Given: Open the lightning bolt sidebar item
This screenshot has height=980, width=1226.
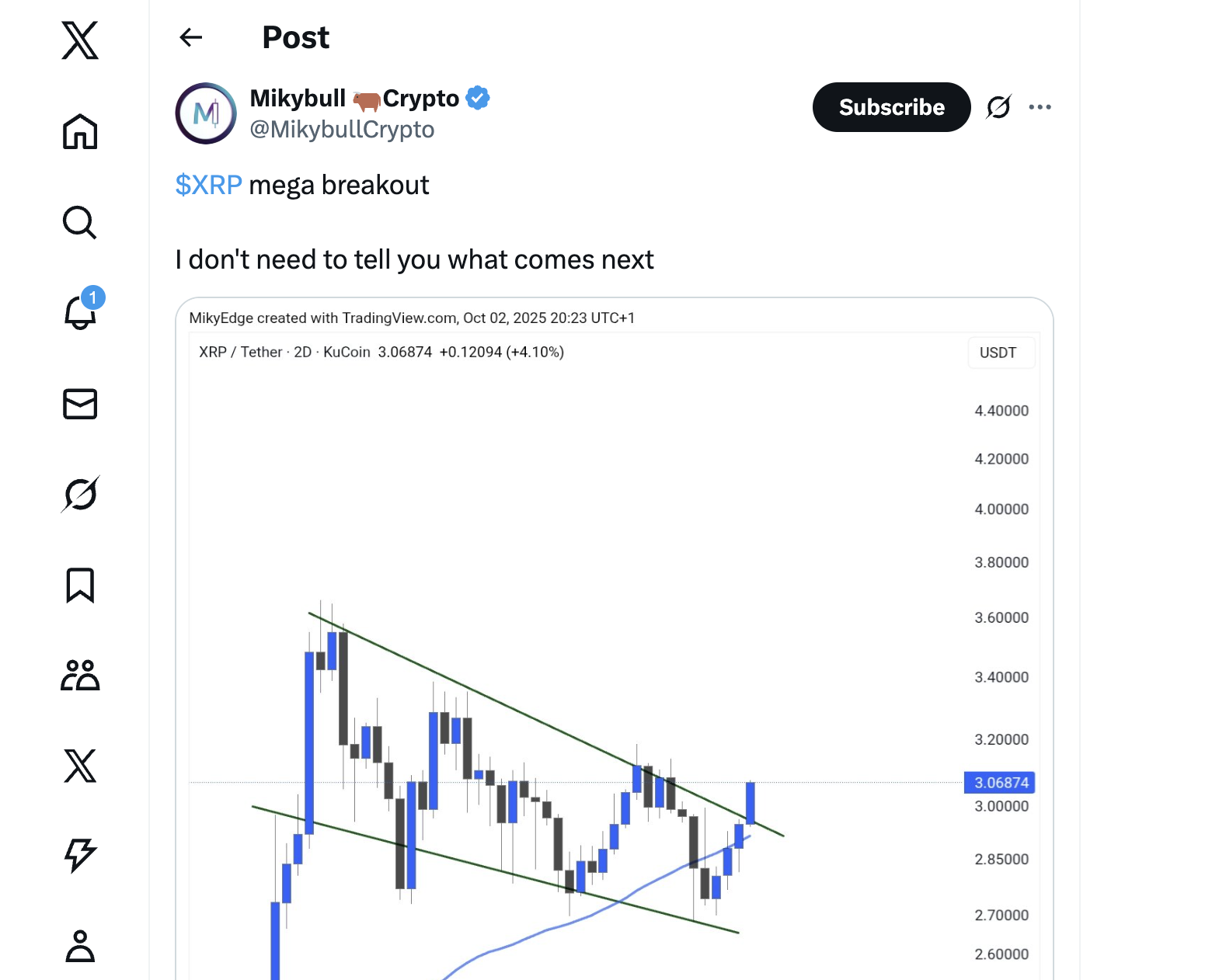Looking at the screenshot, I should pos(80,855).
